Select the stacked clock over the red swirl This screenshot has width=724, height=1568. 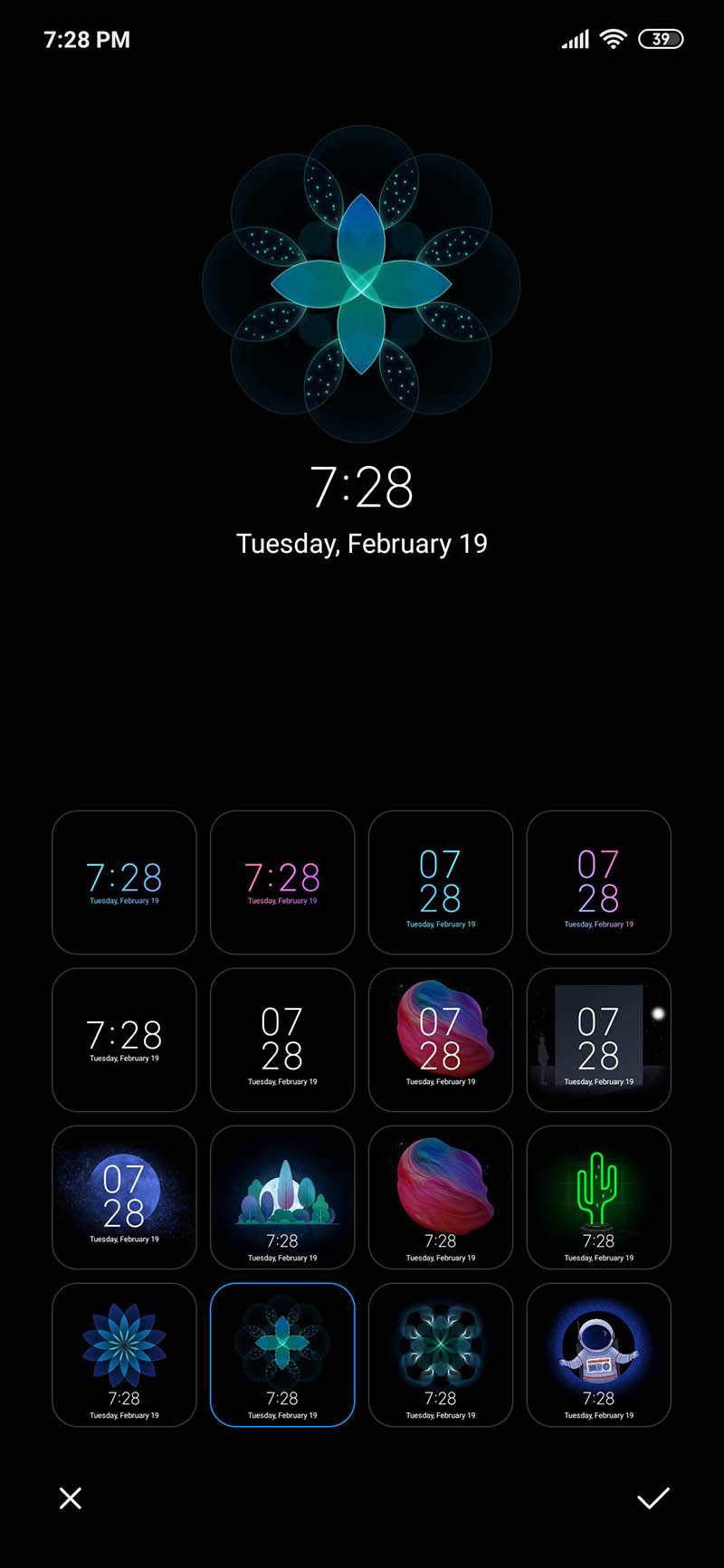(441, 1040)
